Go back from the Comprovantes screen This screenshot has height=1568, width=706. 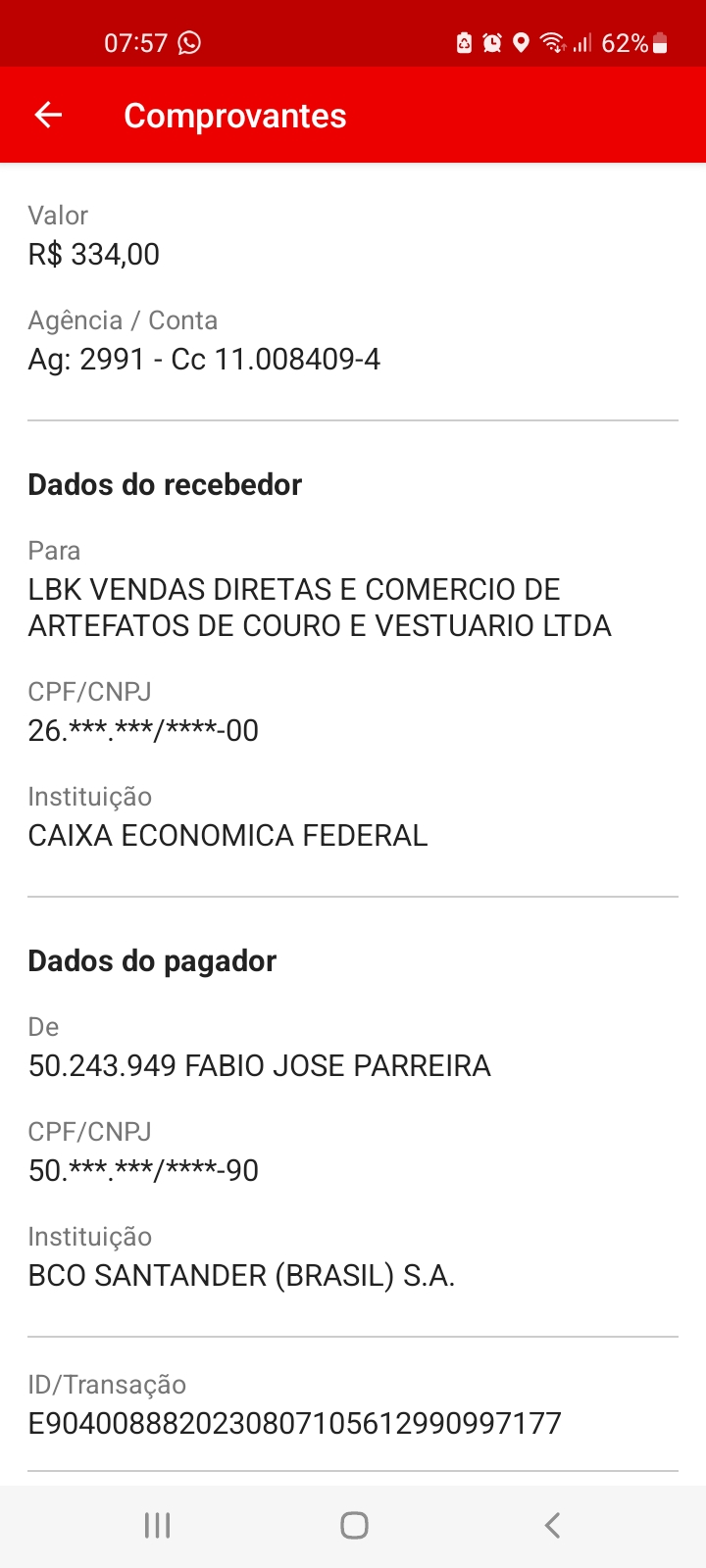click(48, 116)
